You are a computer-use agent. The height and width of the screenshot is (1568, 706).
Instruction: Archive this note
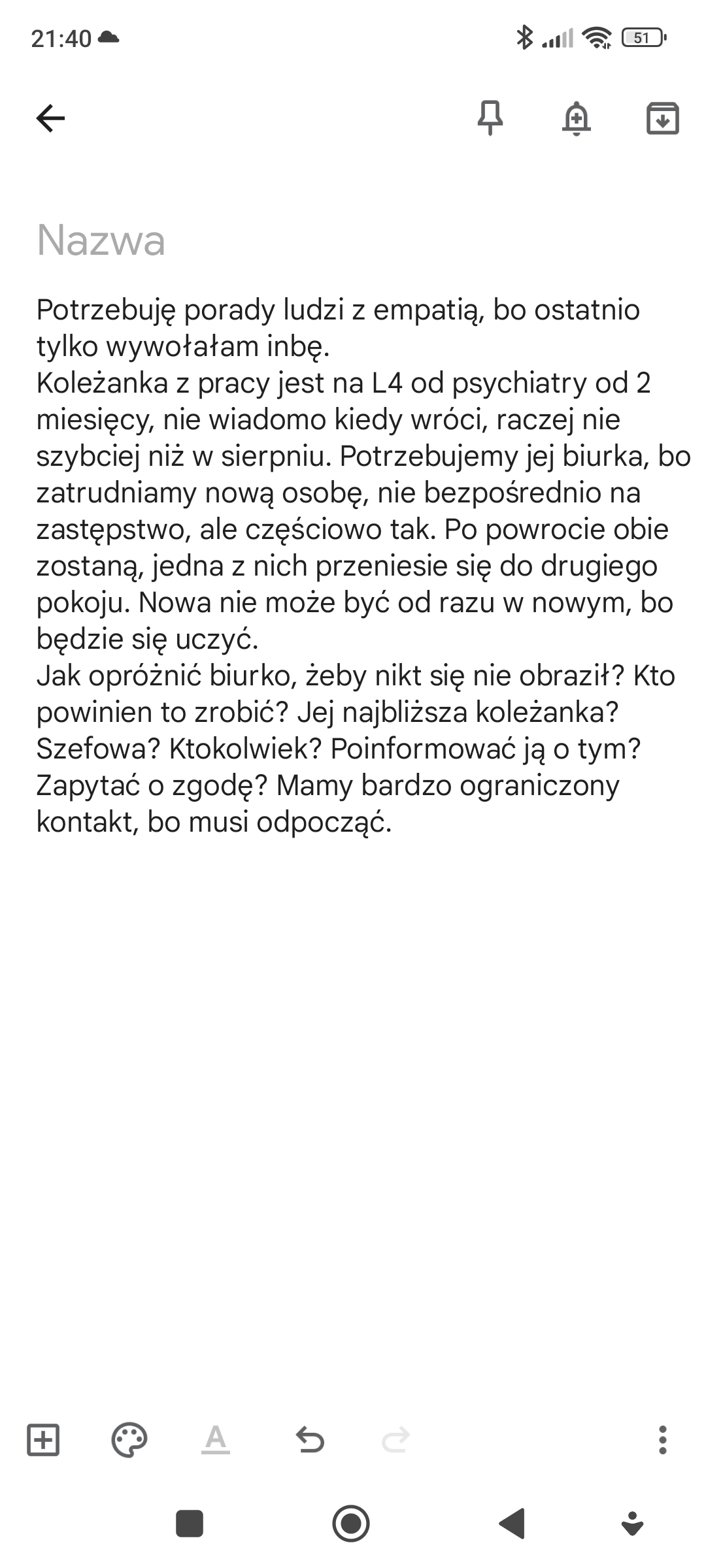coord(662,118)
